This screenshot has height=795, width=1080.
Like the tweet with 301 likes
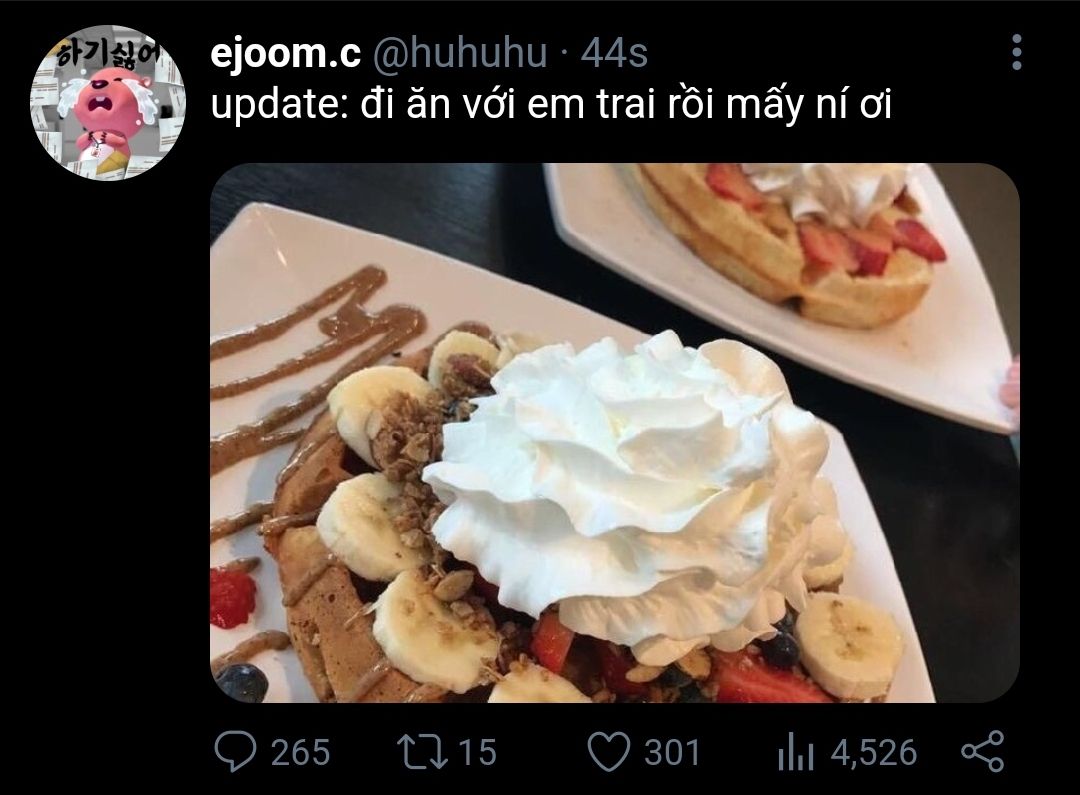[608, 751]
